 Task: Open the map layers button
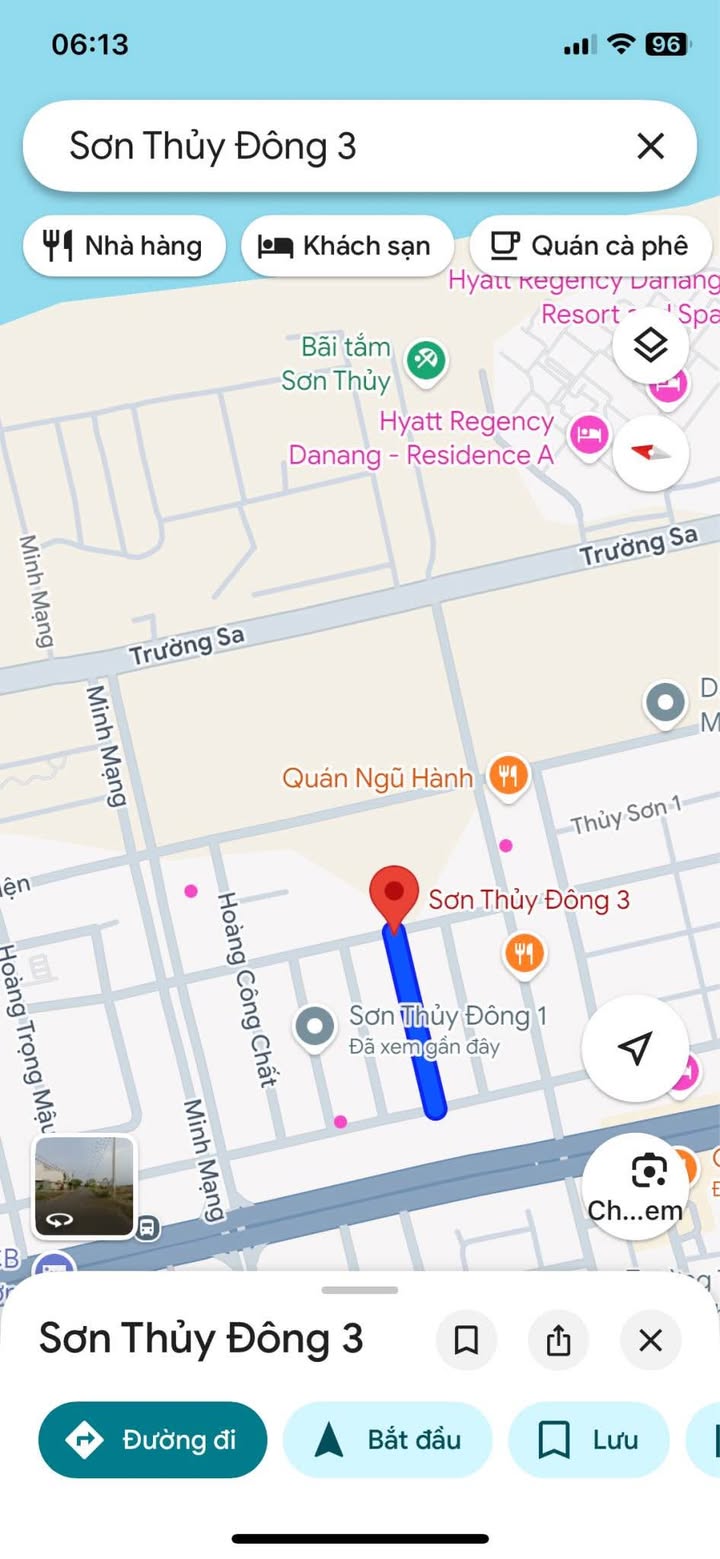click(651, 347)
